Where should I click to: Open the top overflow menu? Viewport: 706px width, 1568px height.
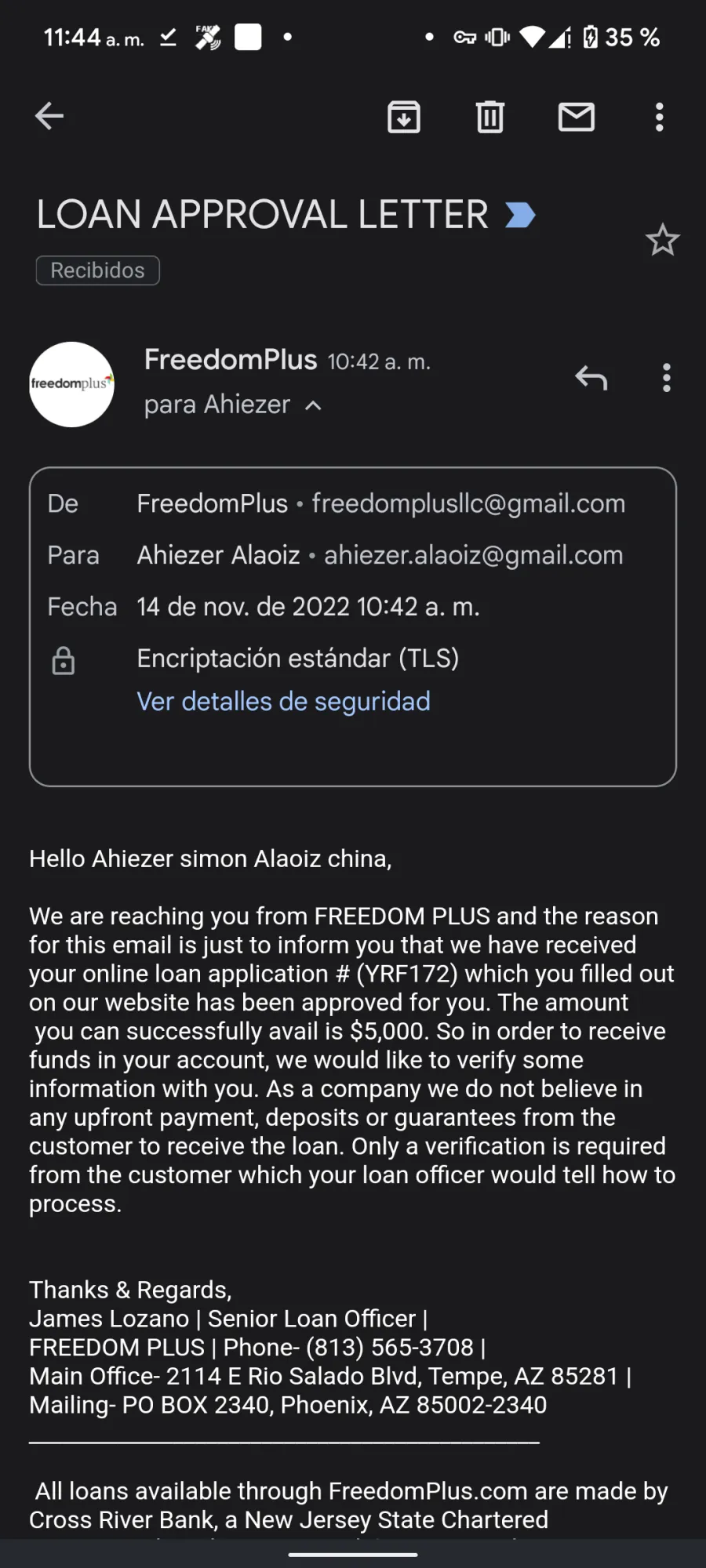click(x=660, y=117)
